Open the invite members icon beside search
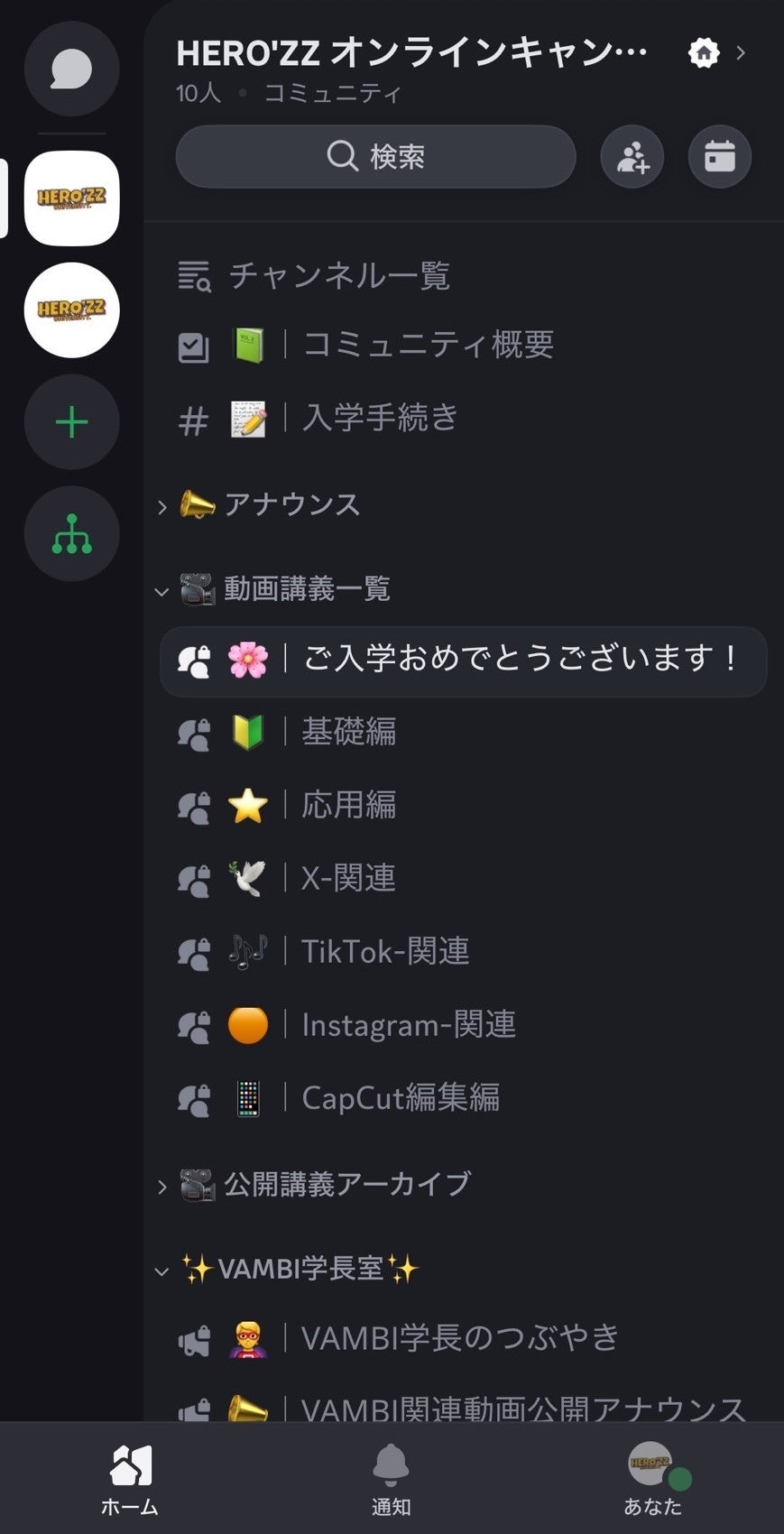Screen dimensions: 784x1534 pos(632,156)
